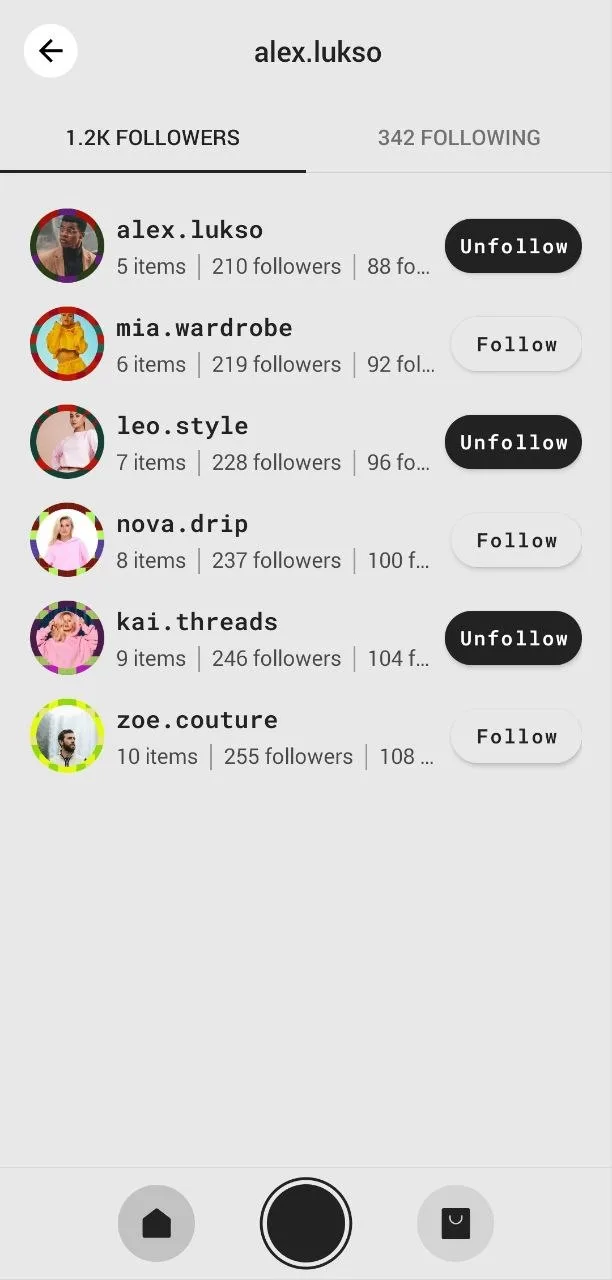The height and width of the screenshot is (1280, 612).
Task: Unfollow leo.style
Action: point(513,442)
